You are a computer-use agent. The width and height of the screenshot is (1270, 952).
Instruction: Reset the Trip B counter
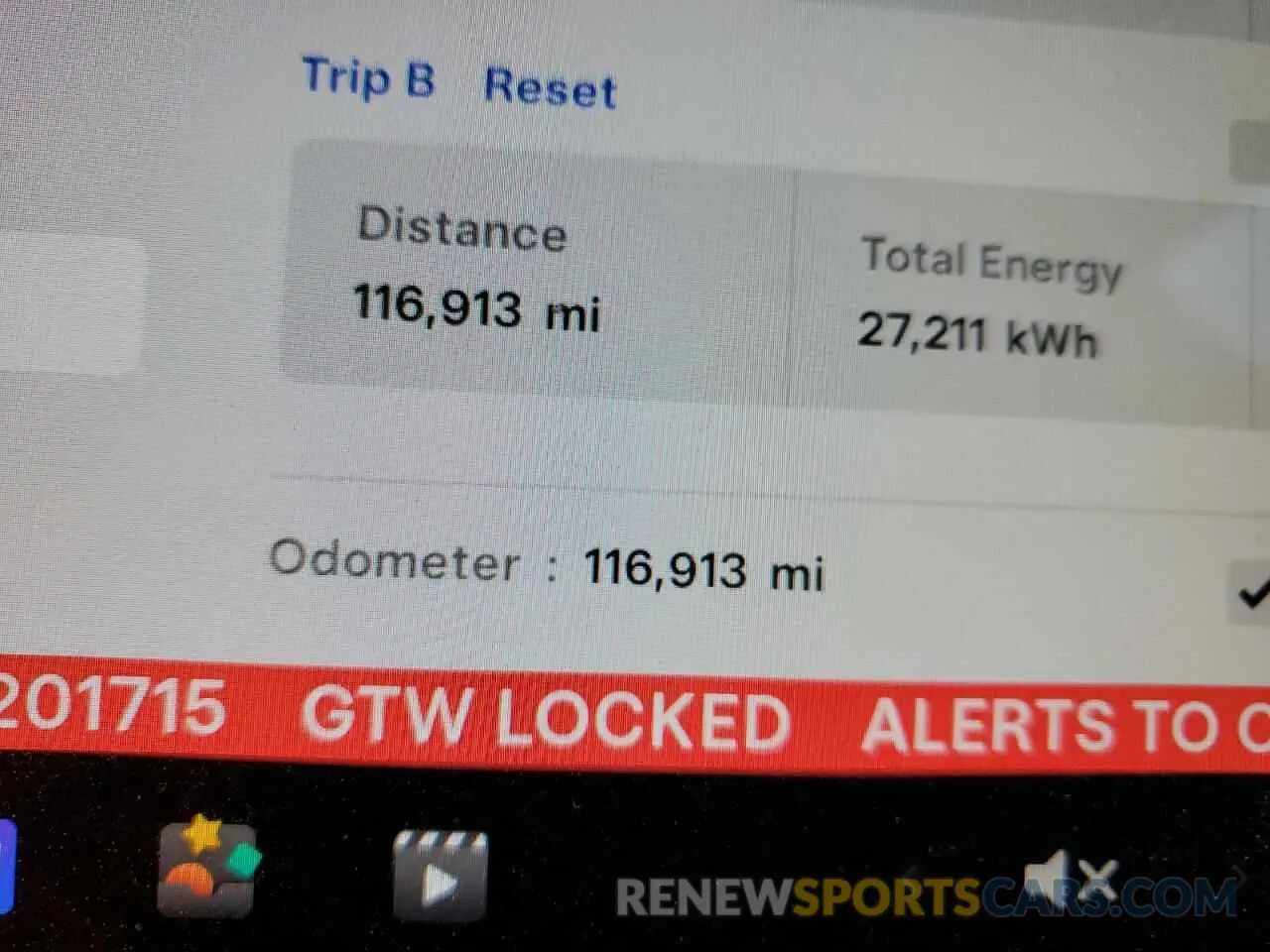point(550,88)
